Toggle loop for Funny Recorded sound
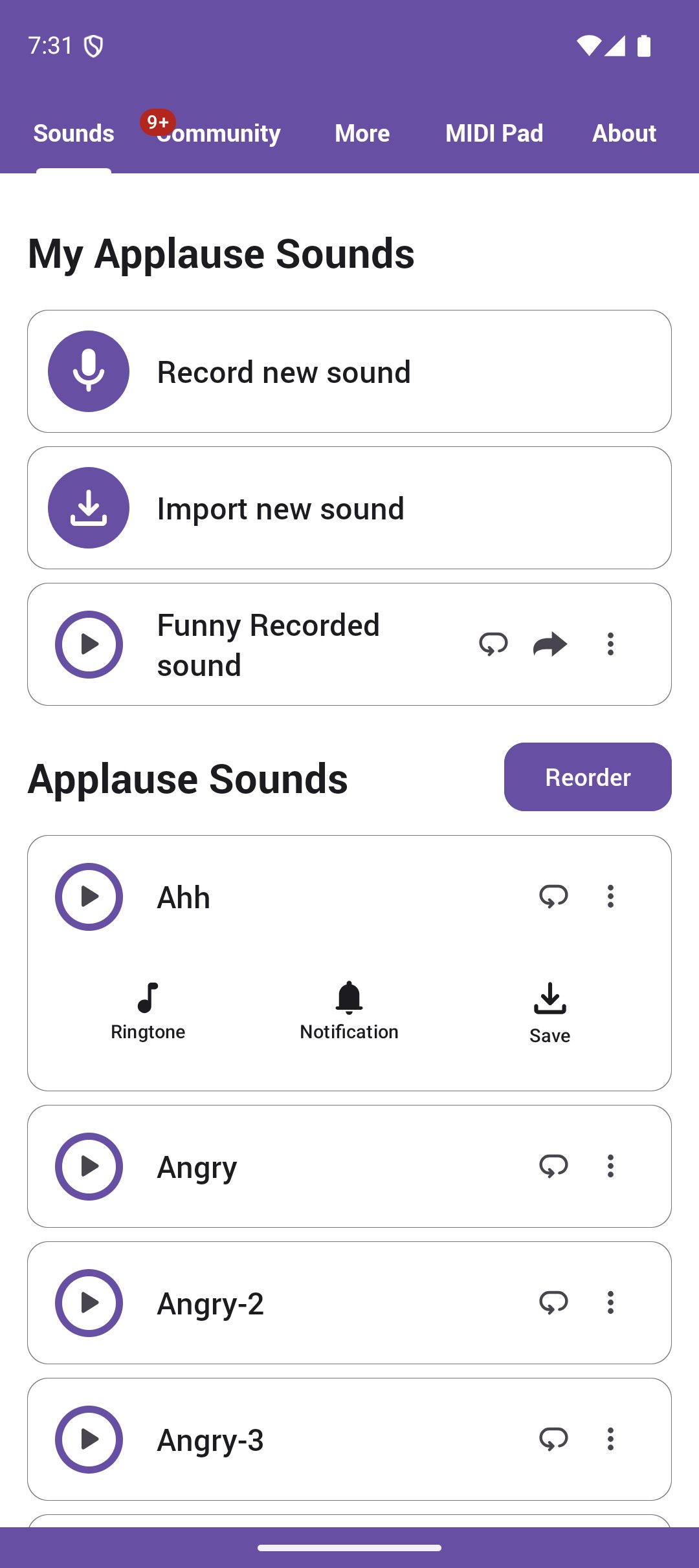Screen dimensions: 699x1568 [493, 644]
